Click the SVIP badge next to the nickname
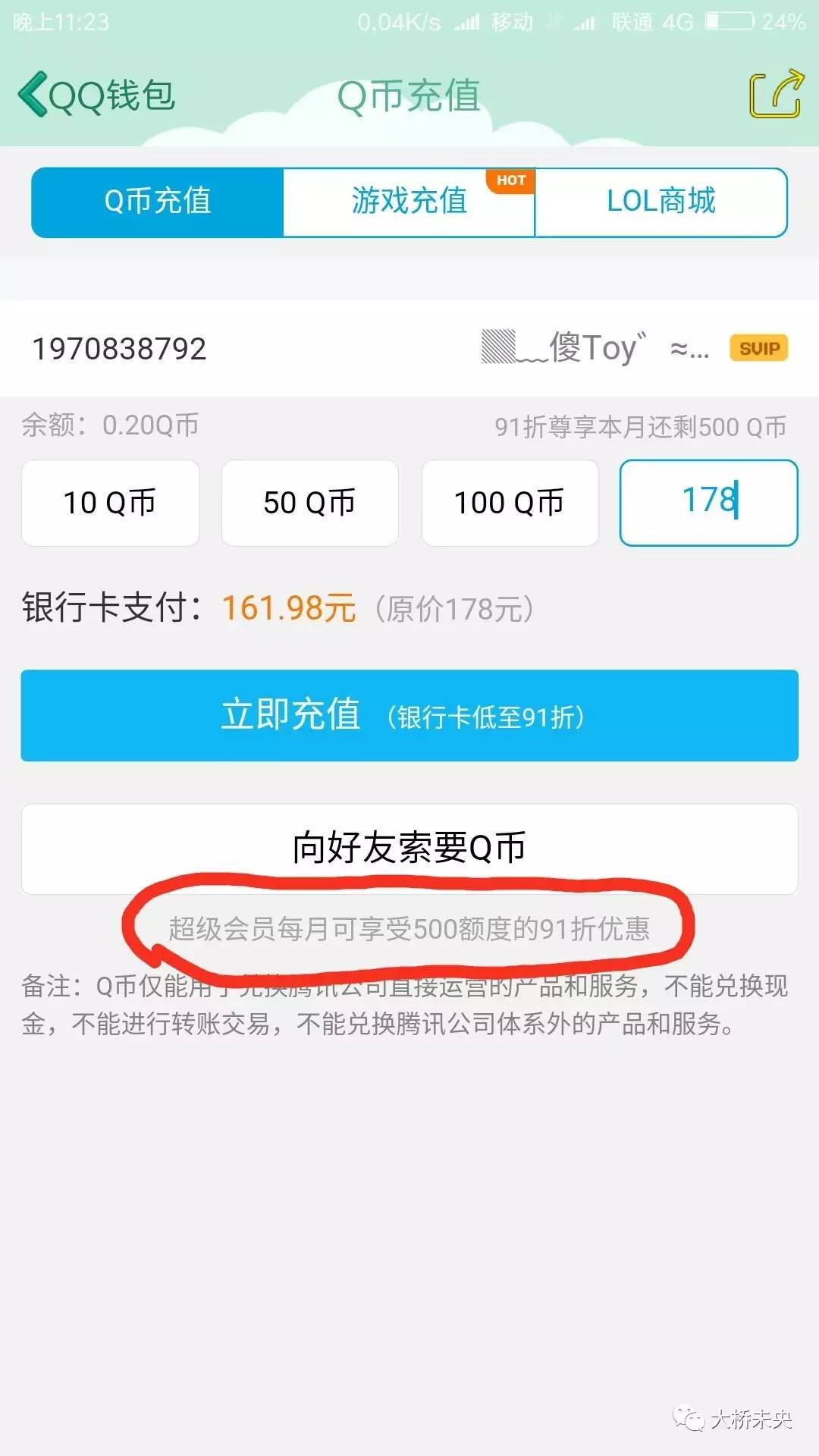Screen dimensions: 819x1456 pyautogui.click(x=761, y=348)
